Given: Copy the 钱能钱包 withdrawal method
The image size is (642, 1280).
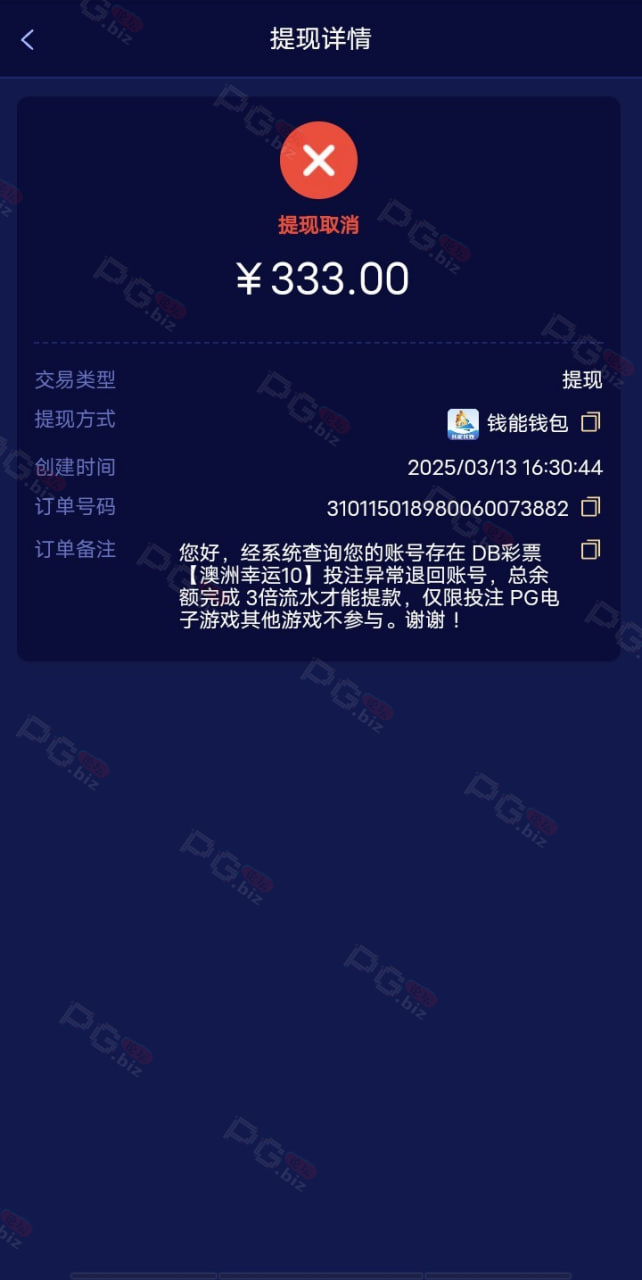Looking at the screenshot, I should pyautogui.click(x=591, y=422).
